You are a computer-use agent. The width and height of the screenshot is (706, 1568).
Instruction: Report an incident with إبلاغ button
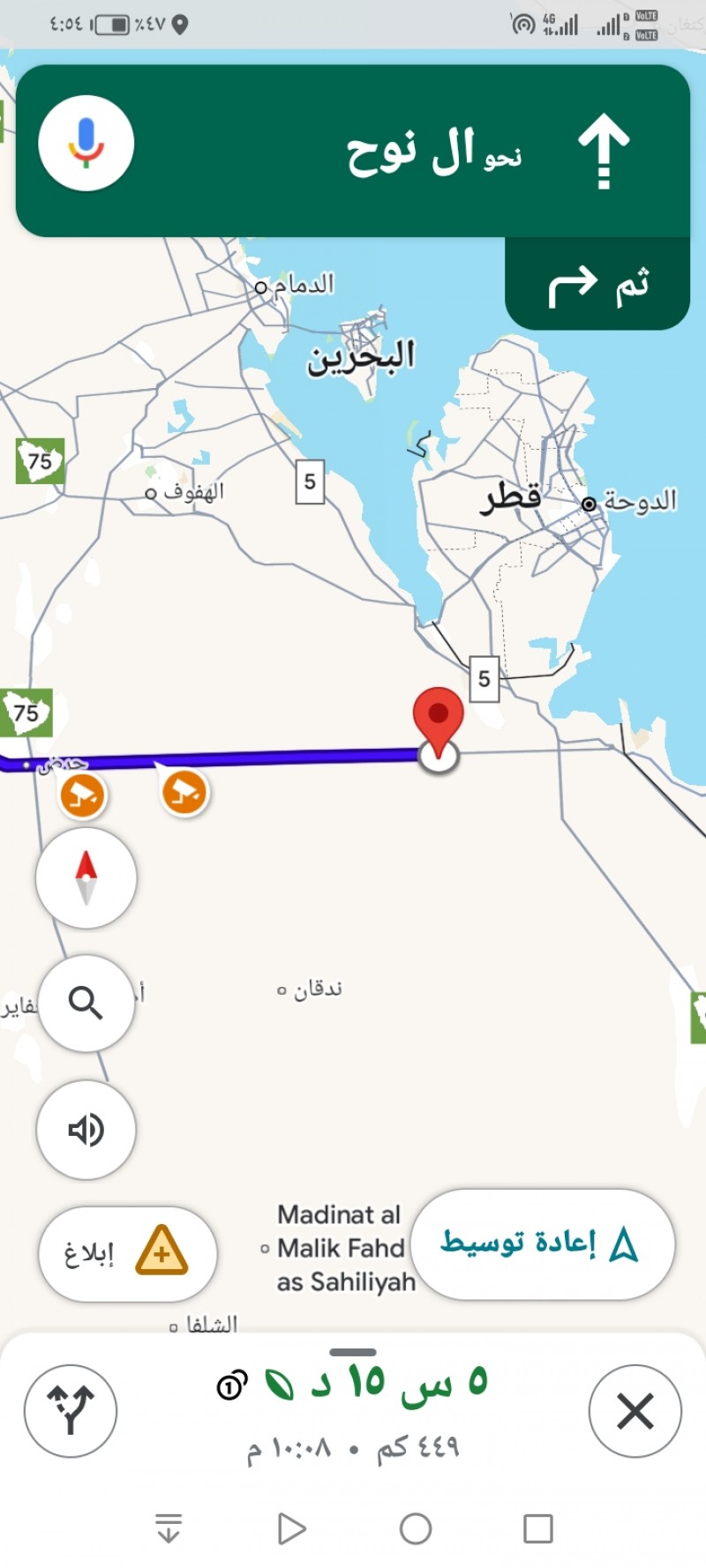[x=127, y=1252]
